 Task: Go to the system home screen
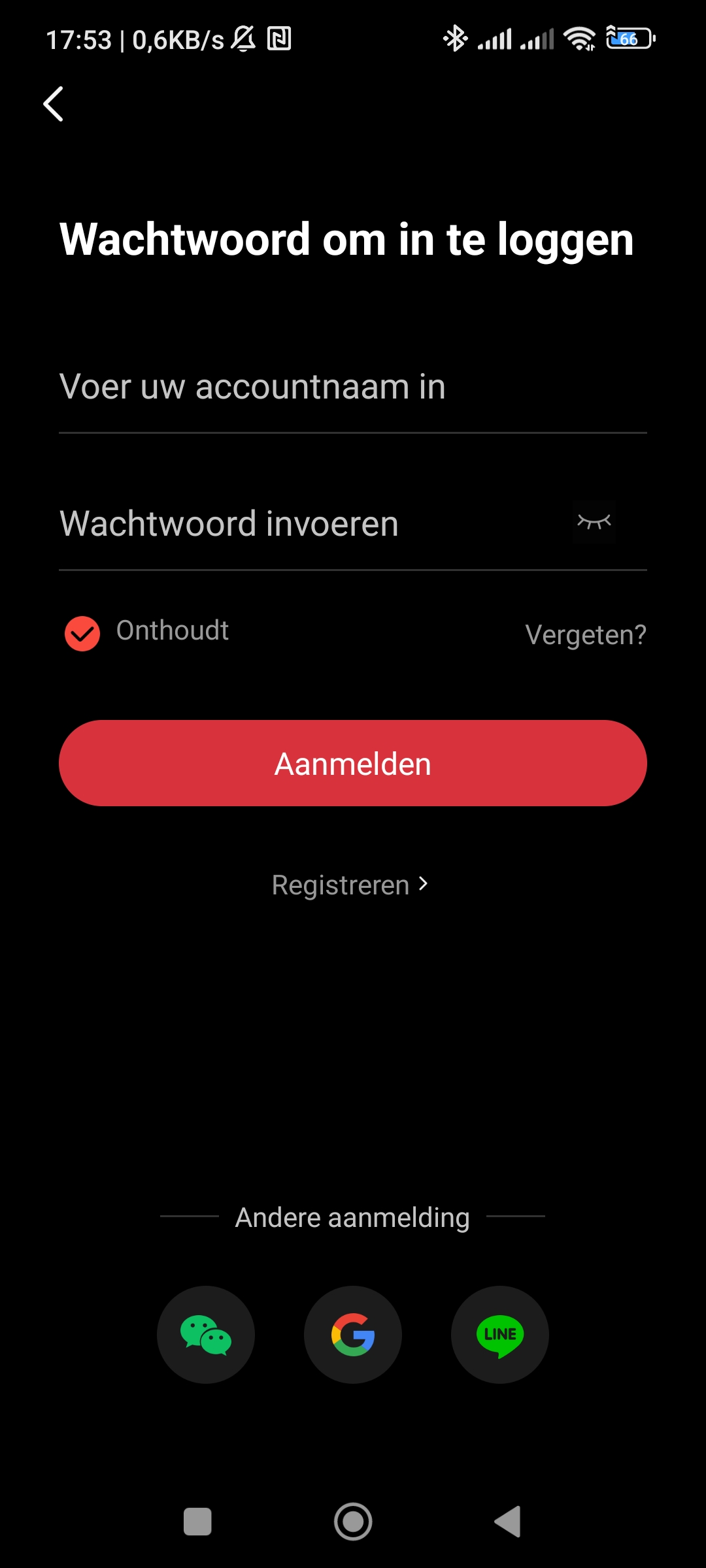click(x=353, y=1522)
